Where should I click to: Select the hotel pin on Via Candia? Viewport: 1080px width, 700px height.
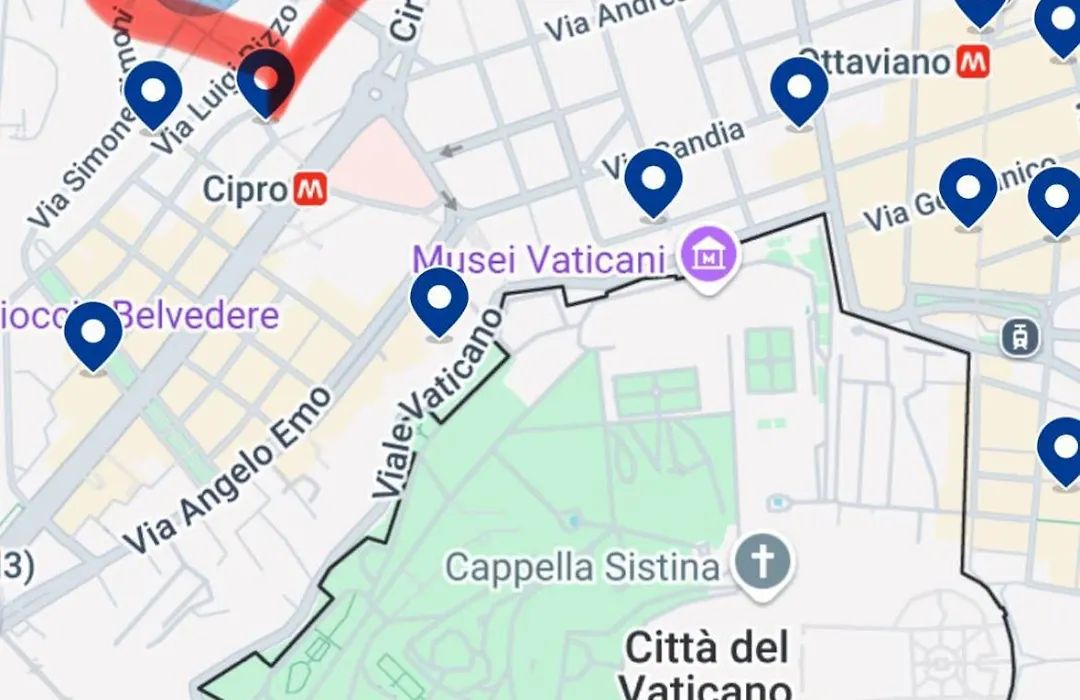pyautogui.click(x=653, y=181)
